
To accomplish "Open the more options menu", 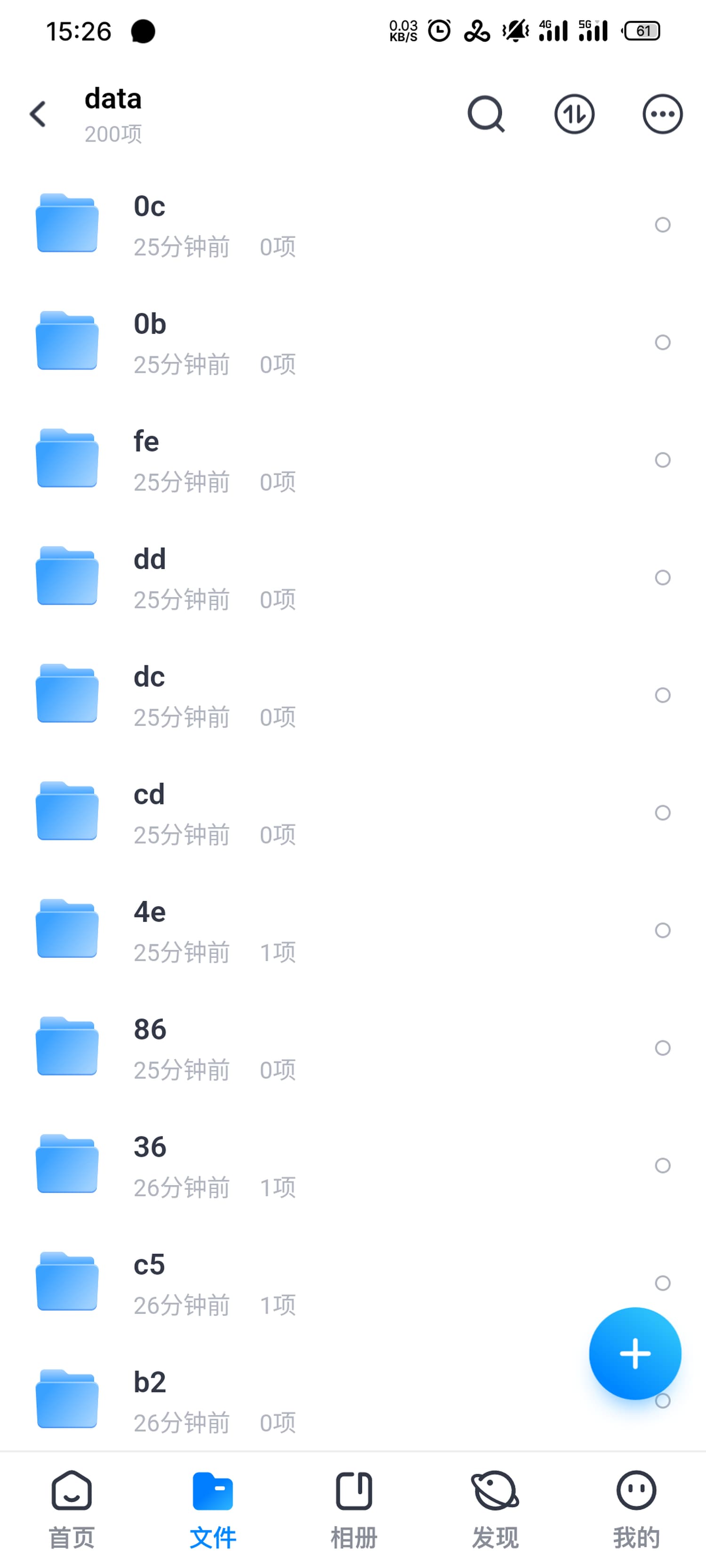I will [x=662, y=114].
